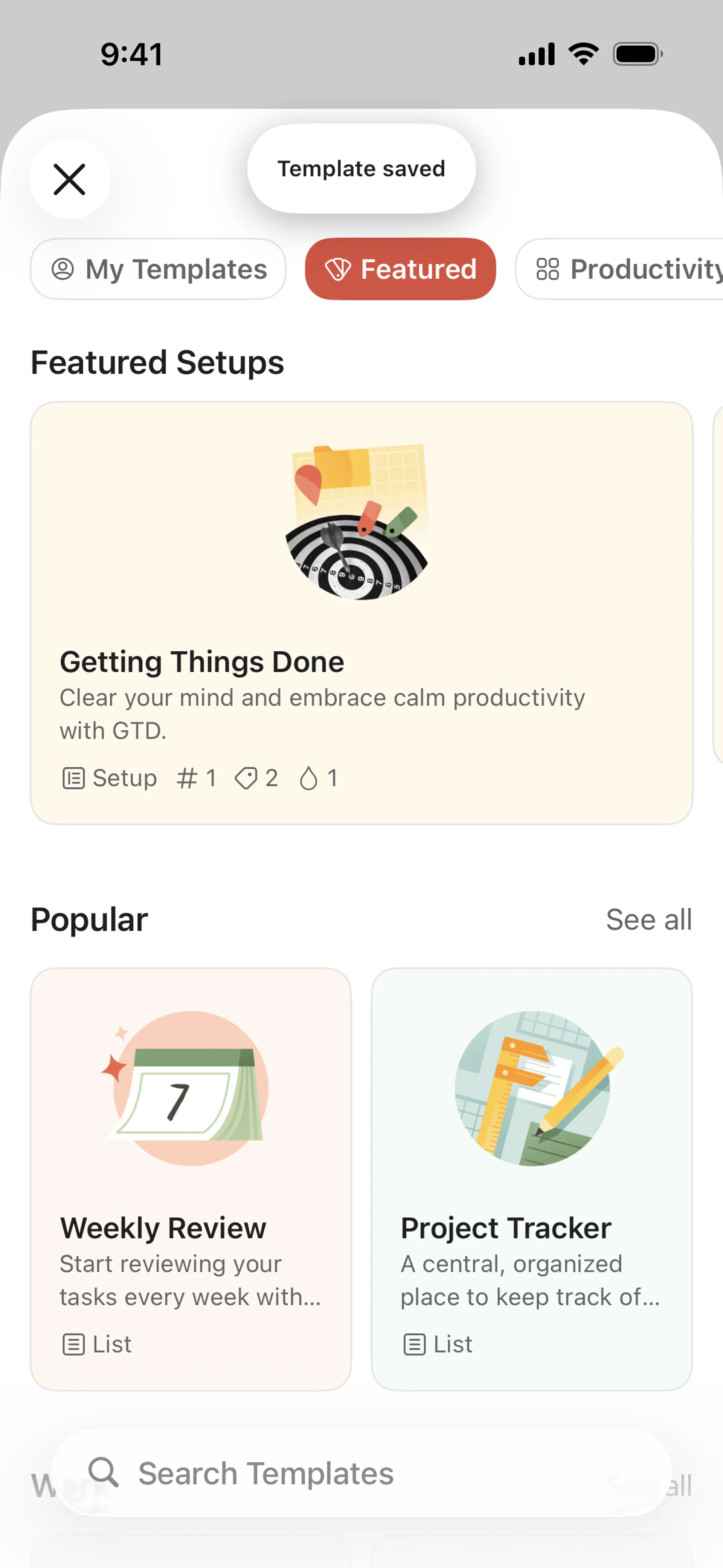Viewport: 723px width, 1568px height.
Task: Switch to My Templates tab
Action: tap(158, 269)
